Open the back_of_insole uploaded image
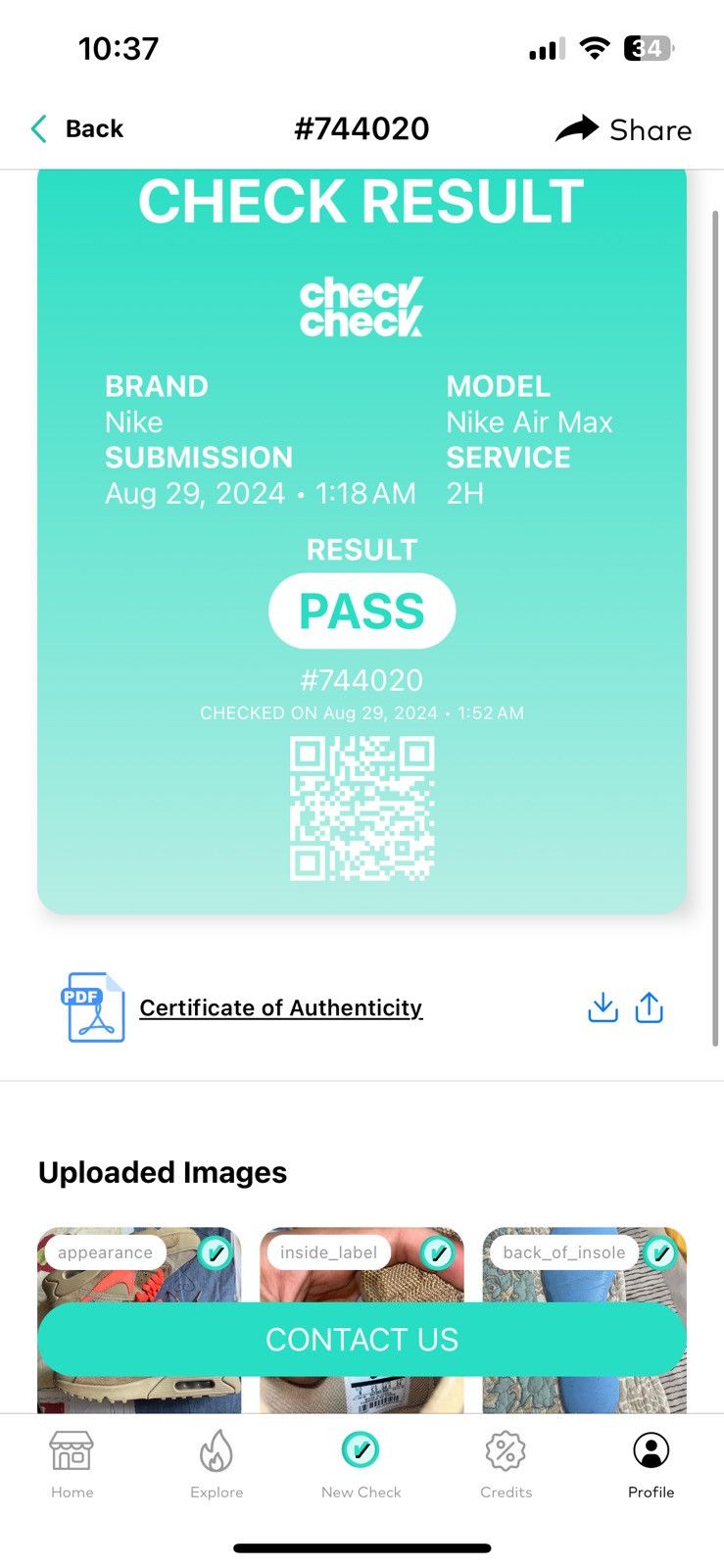724x1568 pixels. pyautogui.click(x=584, y=1264)
